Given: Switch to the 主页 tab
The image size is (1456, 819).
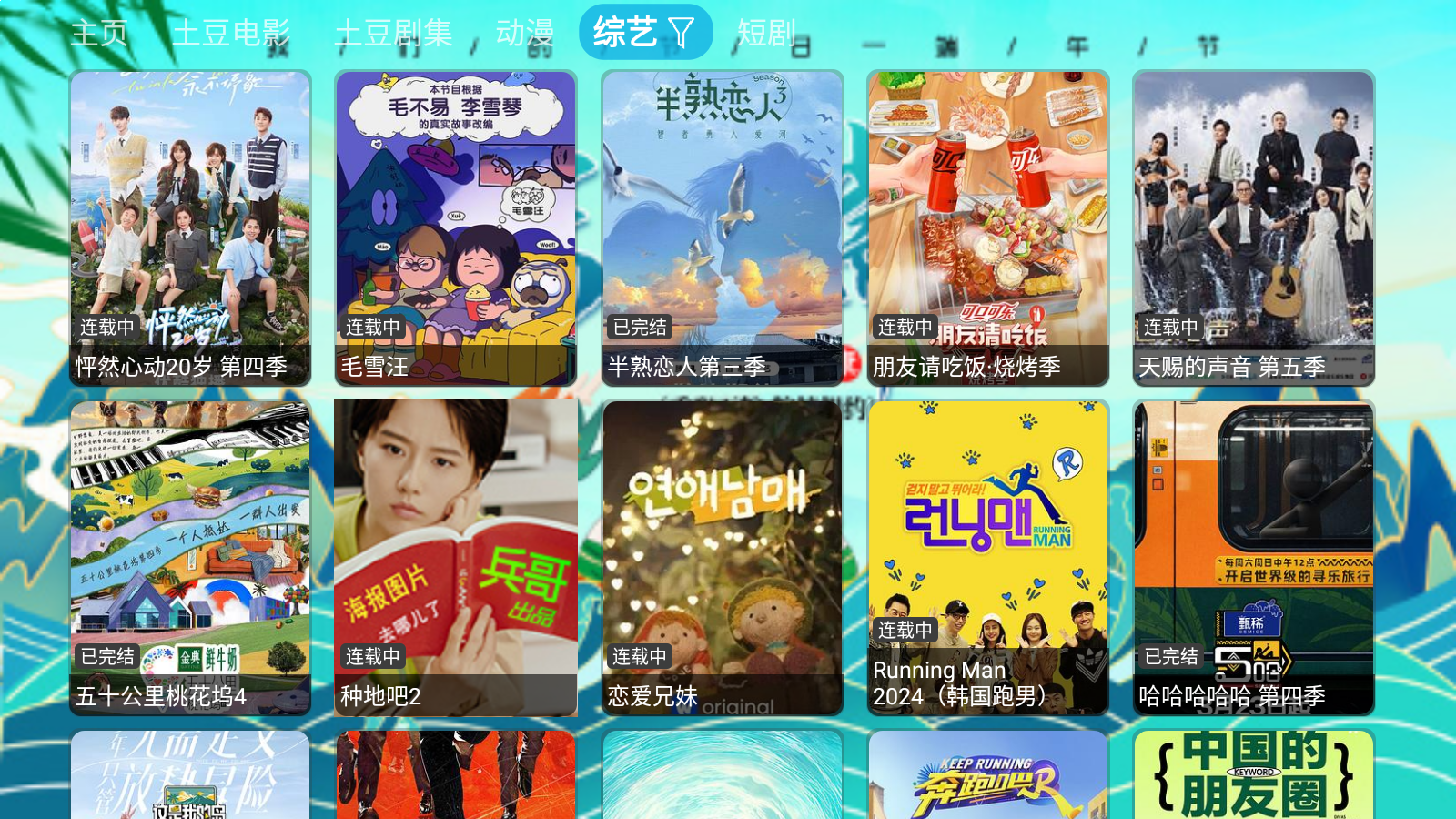Looking at the screenshot, I should 98,34.
